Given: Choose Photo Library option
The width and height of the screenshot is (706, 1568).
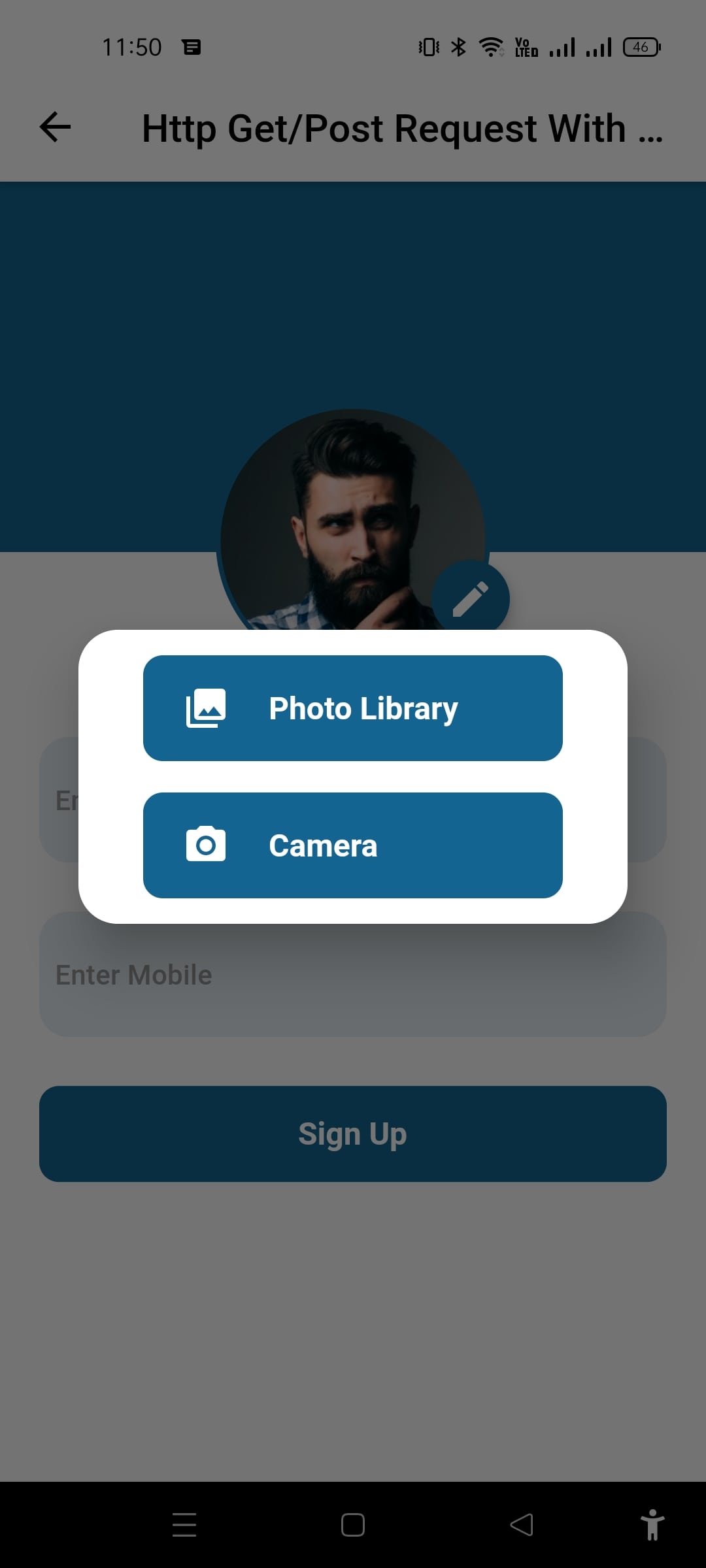Looking at the screenshot, I should tap(352, 708).
